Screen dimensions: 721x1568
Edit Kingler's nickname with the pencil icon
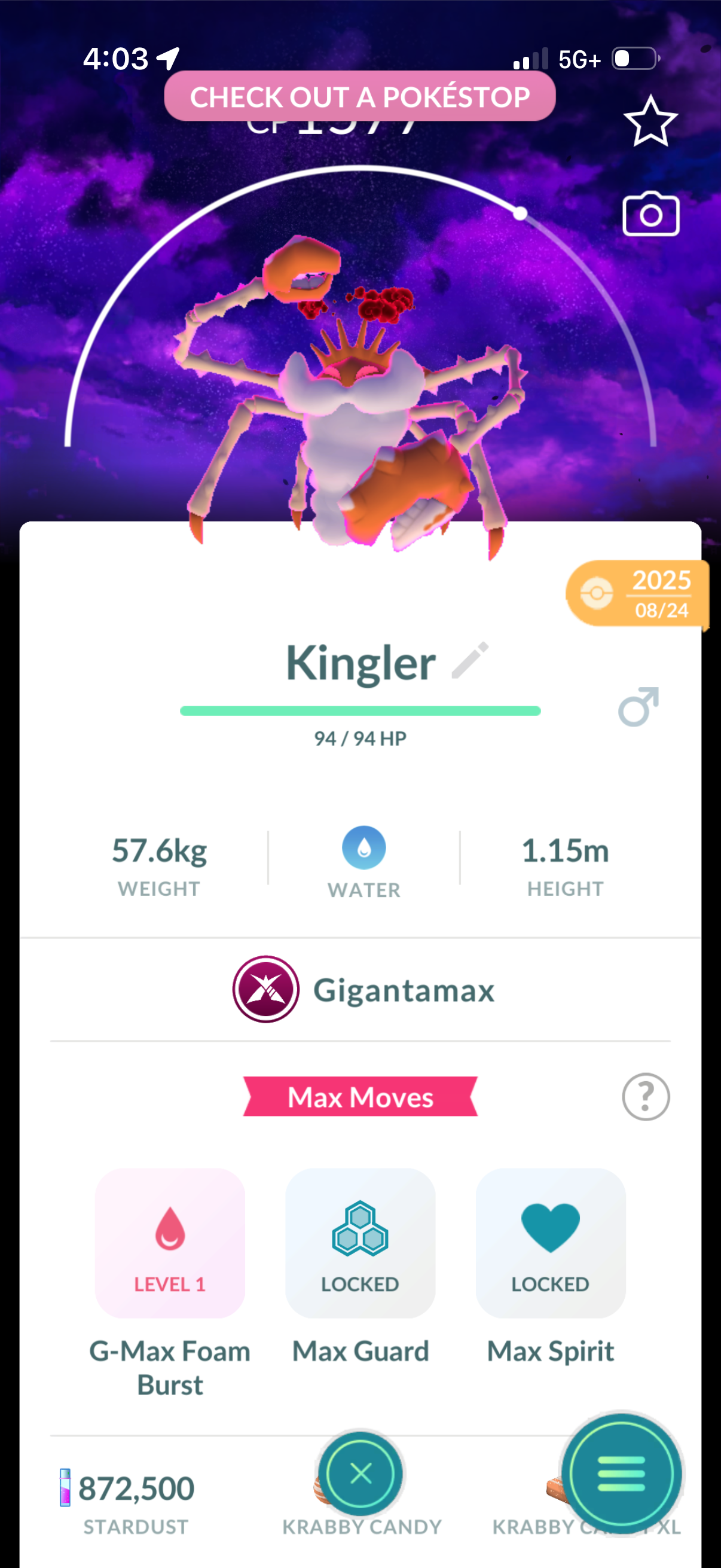tap(470, 660)
